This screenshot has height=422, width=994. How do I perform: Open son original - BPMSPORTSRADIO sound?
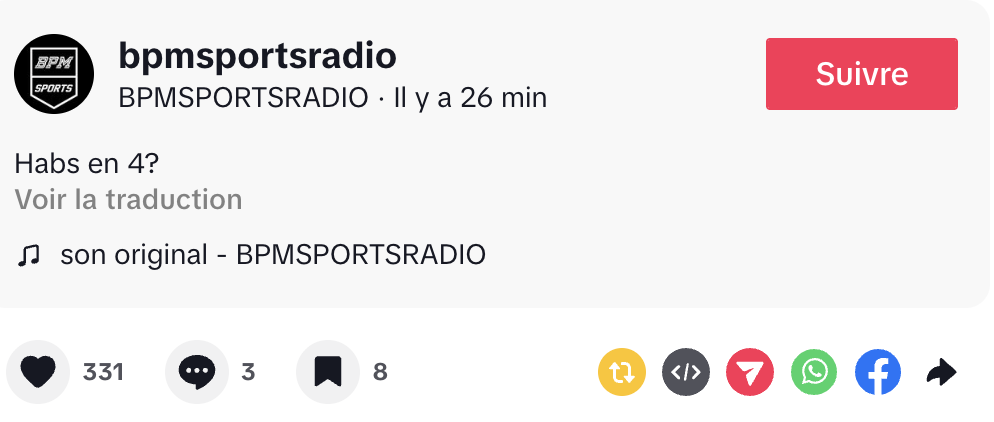(x=272, y=255)
